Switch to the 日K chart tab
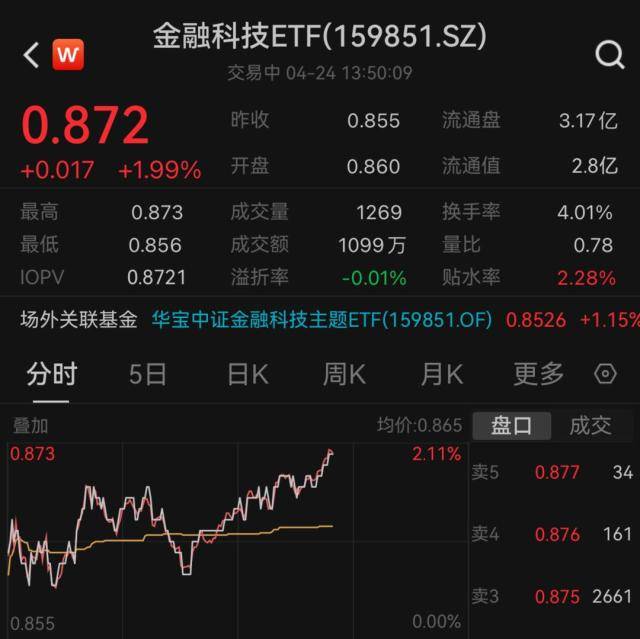Viewport: 640px width, 639px height. (247, 374)
